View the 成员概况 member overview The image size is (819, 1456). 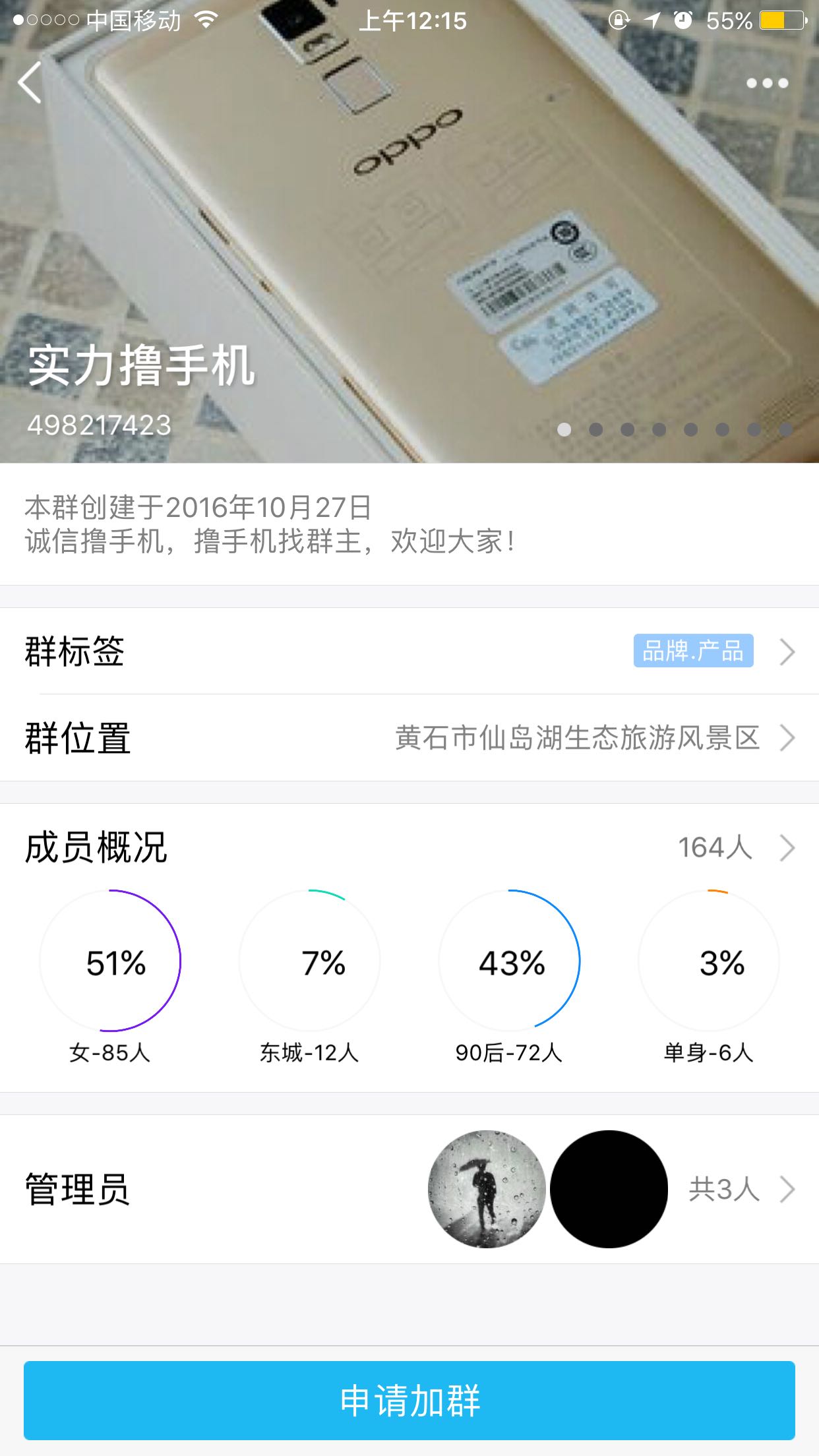[x=409, y=847]
